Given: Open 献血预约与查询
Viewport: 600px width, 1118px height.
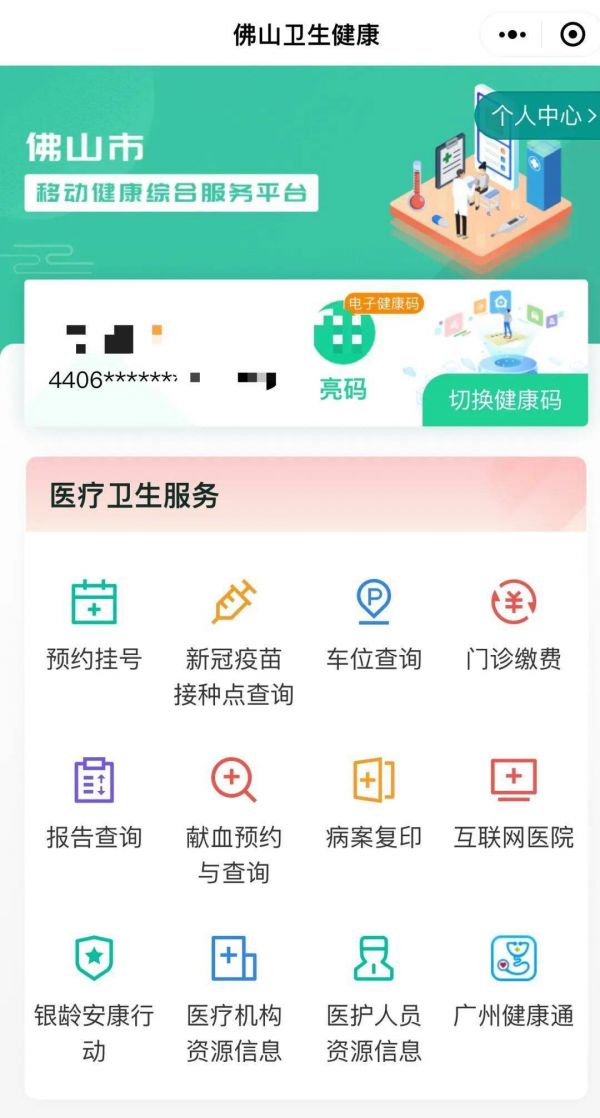Looking at the screenshot, I should [234, 818].
